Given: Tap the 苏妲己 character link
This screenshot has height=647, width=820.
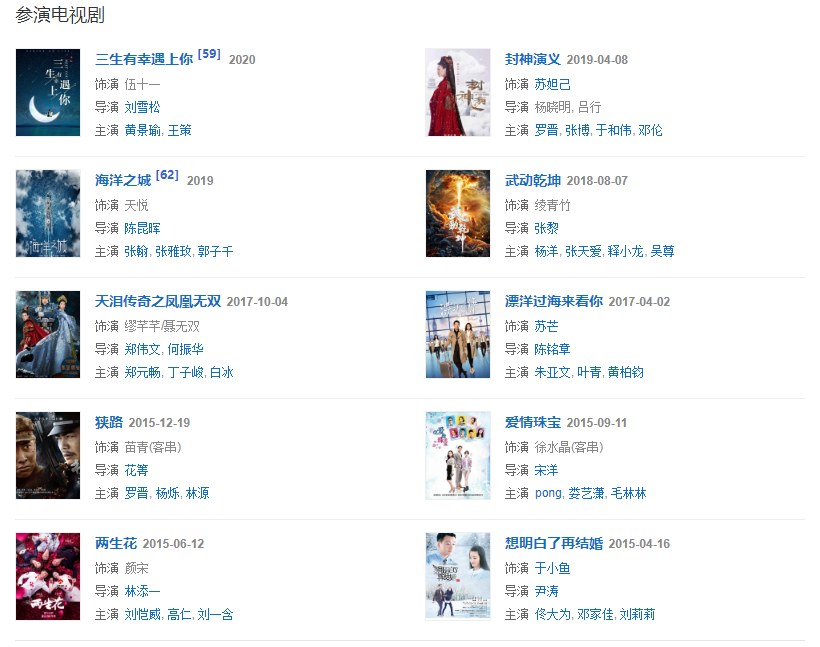Looking at the screenshot, I should tap(552, 84).
